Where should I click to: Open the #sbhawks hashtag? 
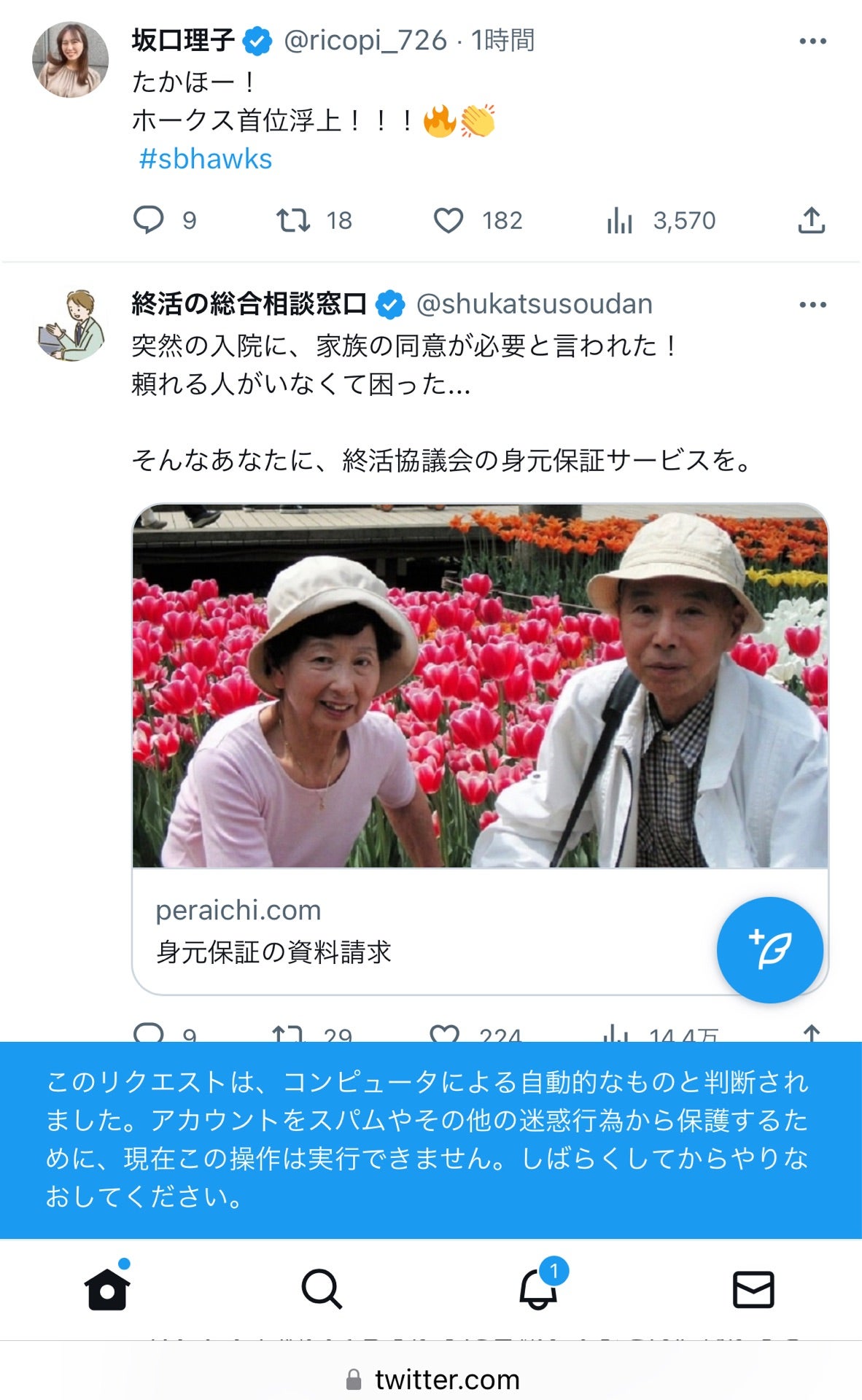point(206,159)
